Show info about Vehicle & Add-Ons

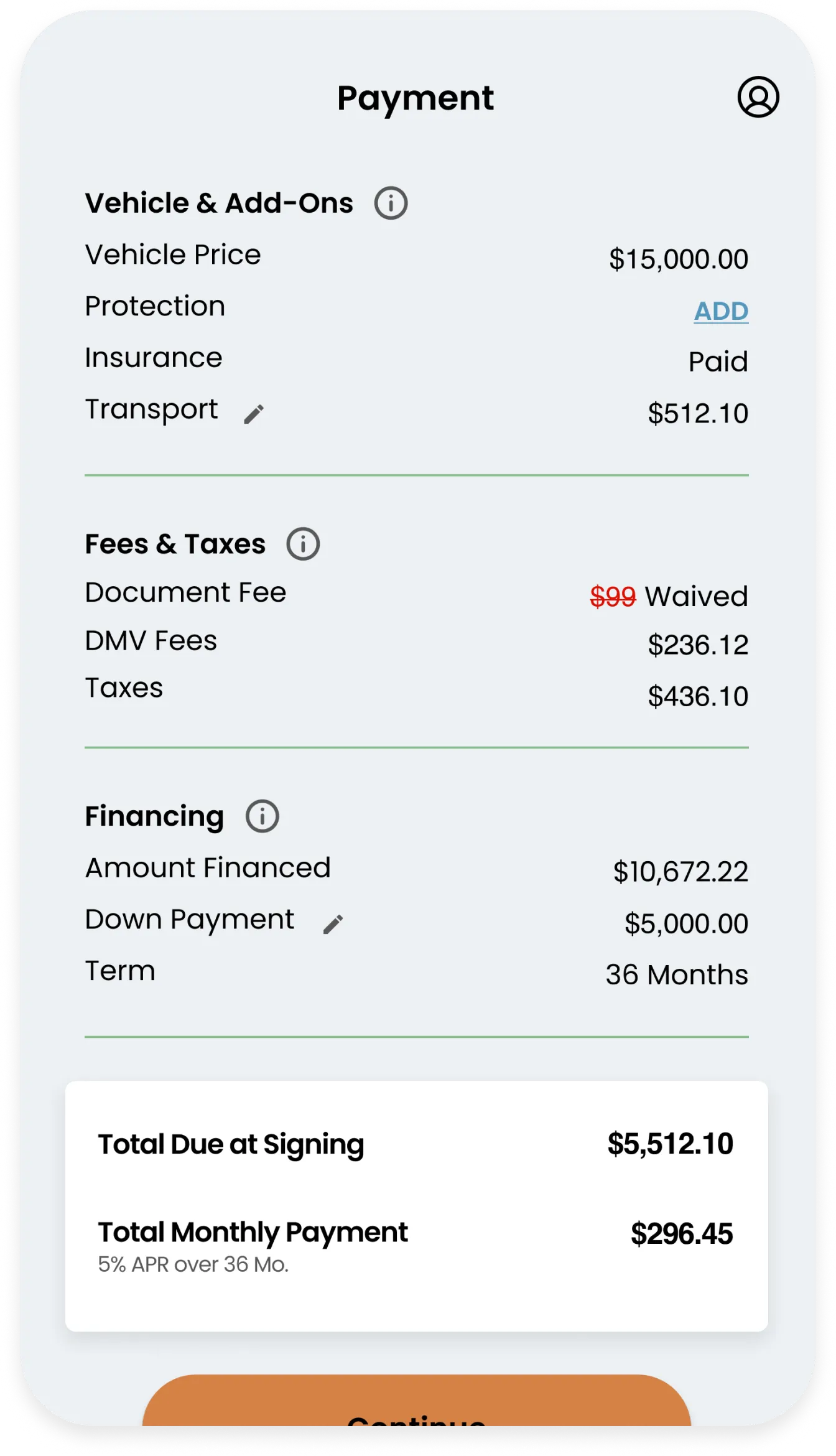(x=391, y=203)
